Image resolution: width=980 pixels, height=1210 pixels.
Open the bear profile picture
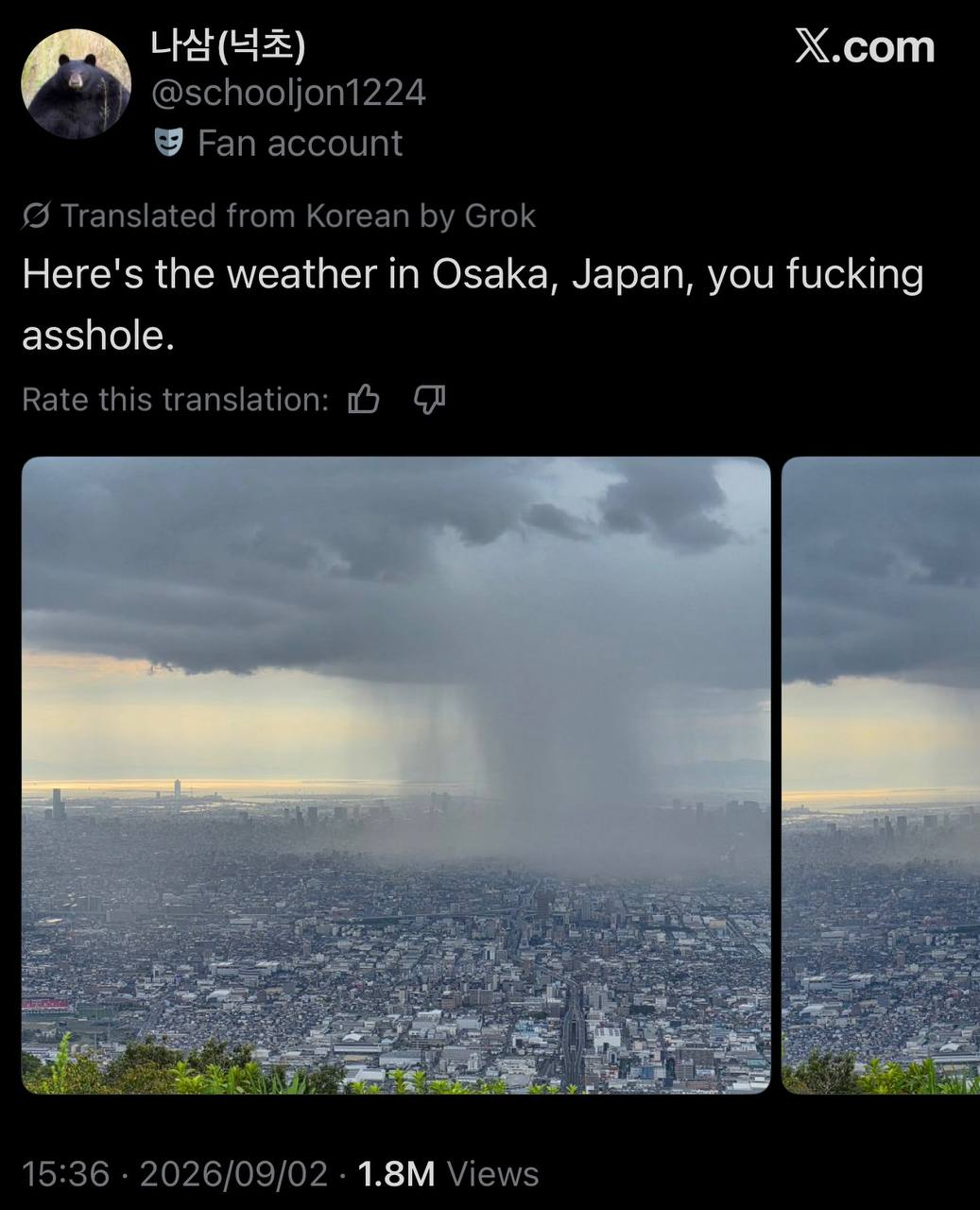point(77,84)
